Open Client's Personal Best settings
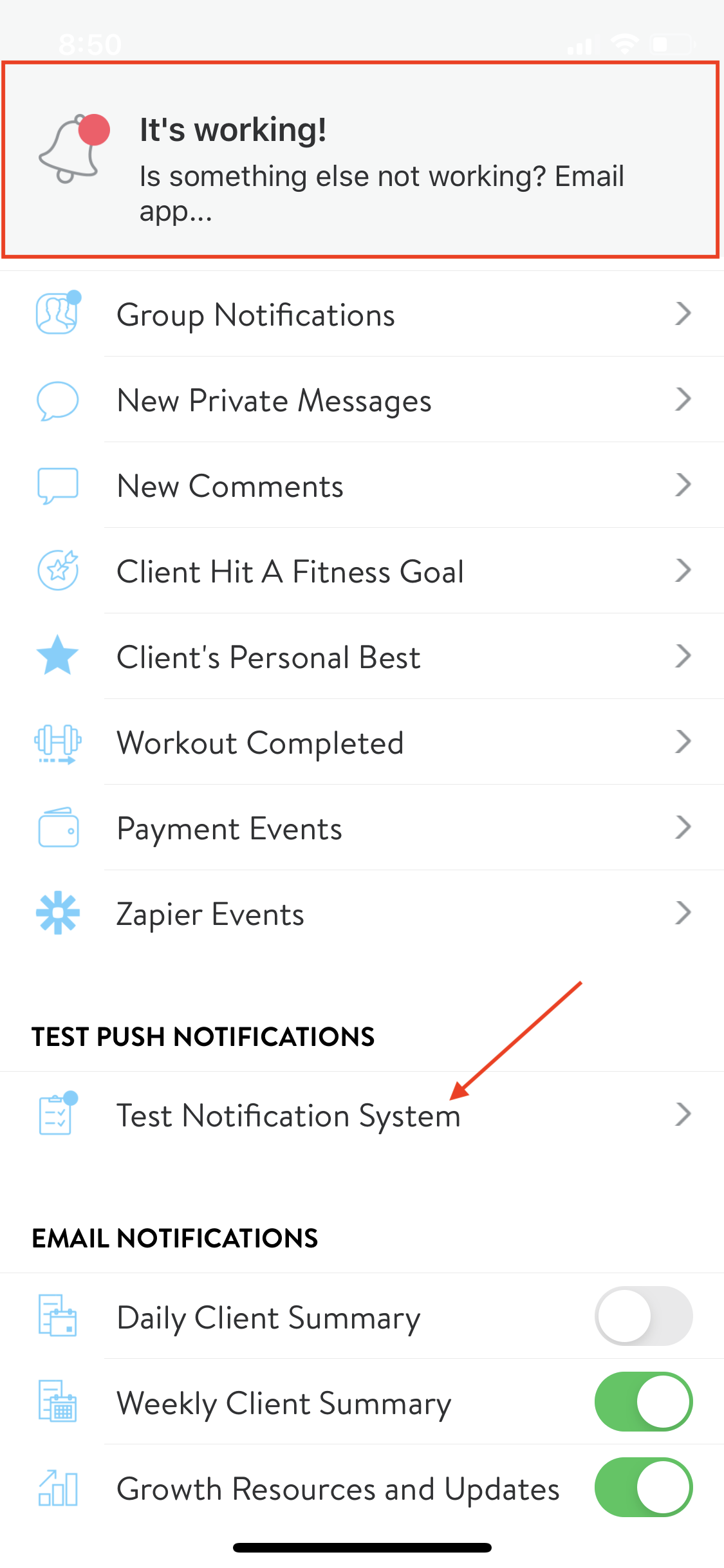This screenshot has width=724, height=1568. pos(362,657)
